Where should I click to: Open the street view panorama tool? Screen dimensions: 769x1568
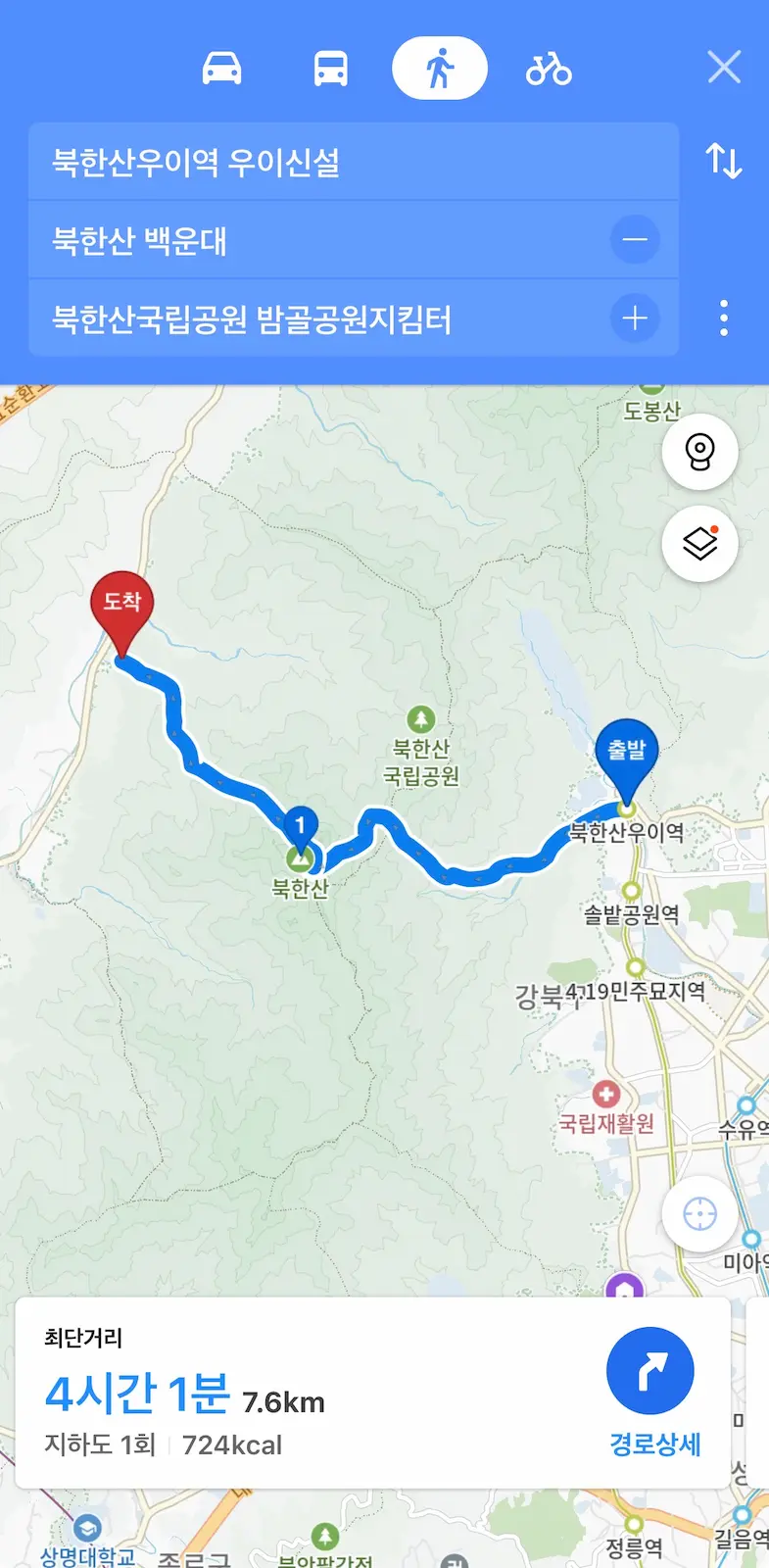point(699,452)
